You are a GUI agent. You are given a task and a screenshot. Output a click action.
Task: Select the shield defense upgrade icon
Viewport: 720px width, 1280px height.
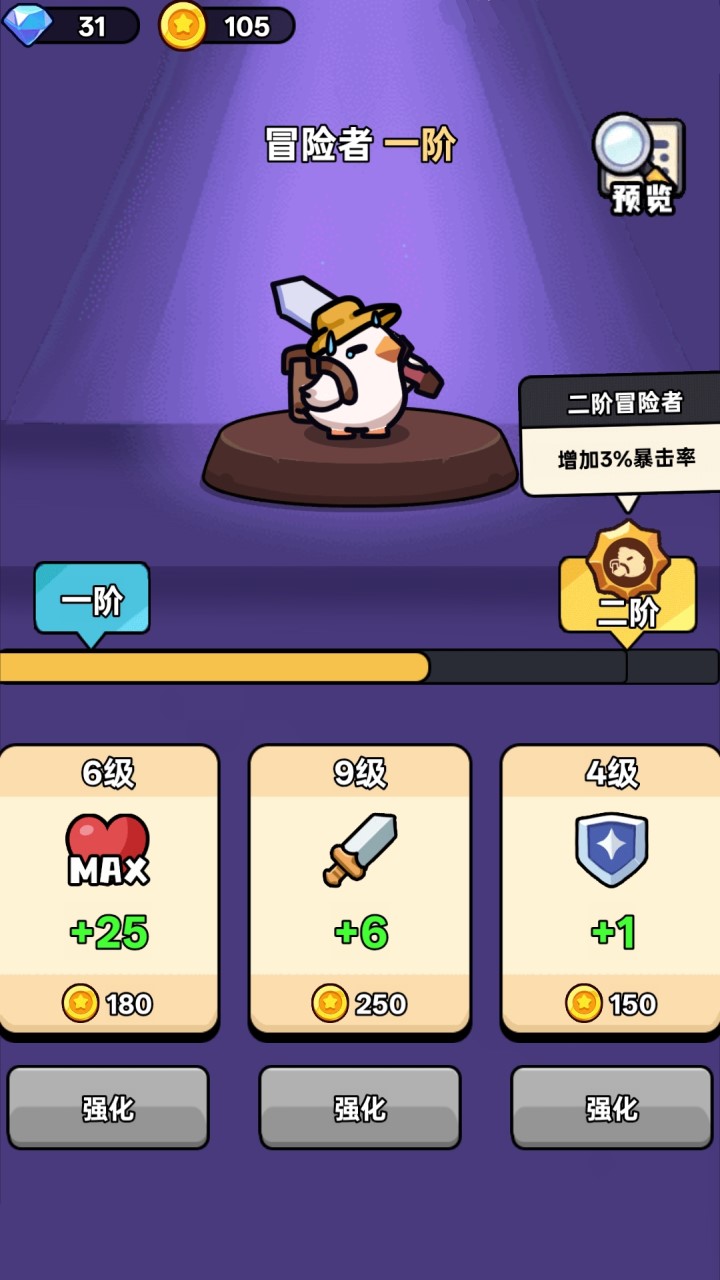tap(610, 848)
